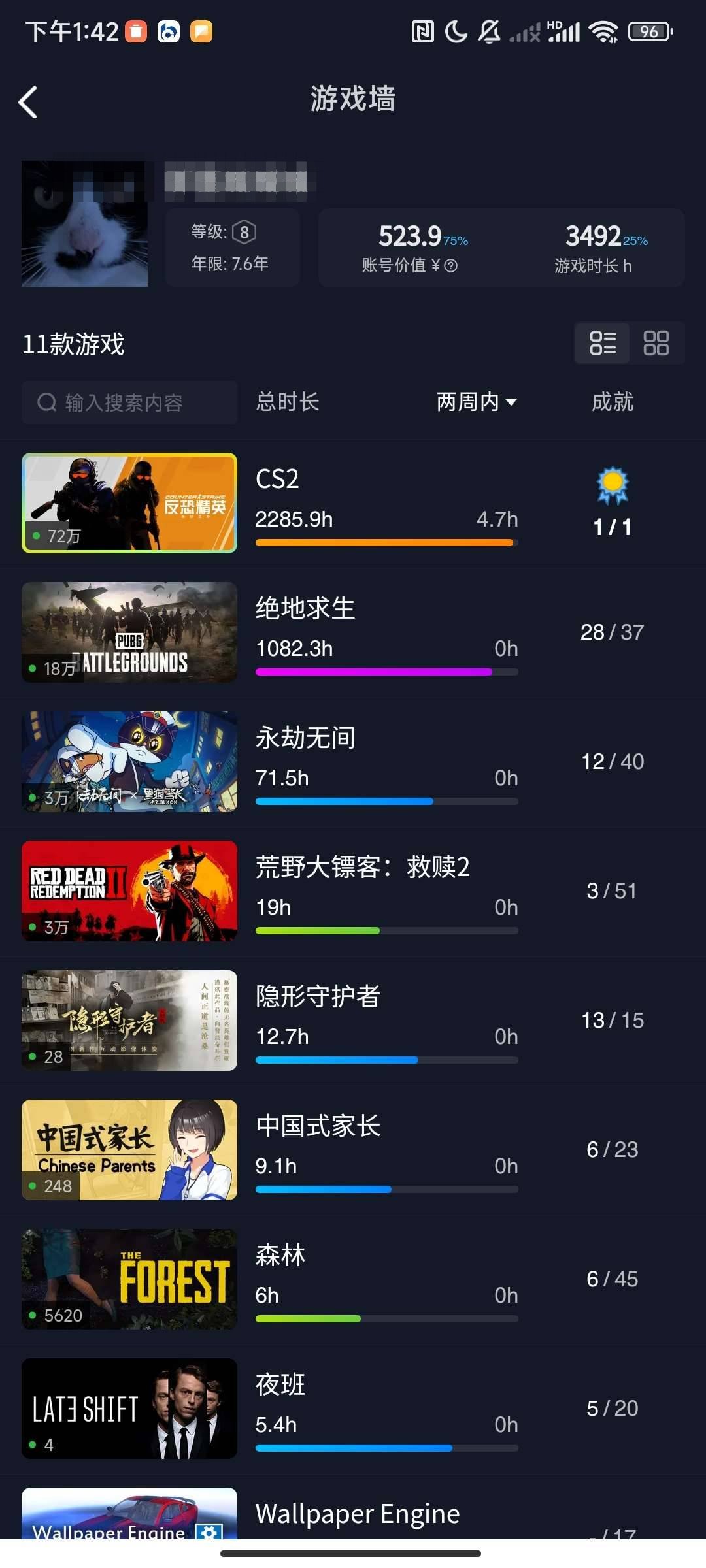
Task: Open the PUBG Battlegrounds cover thumbnail
Action: pos(129,632)
